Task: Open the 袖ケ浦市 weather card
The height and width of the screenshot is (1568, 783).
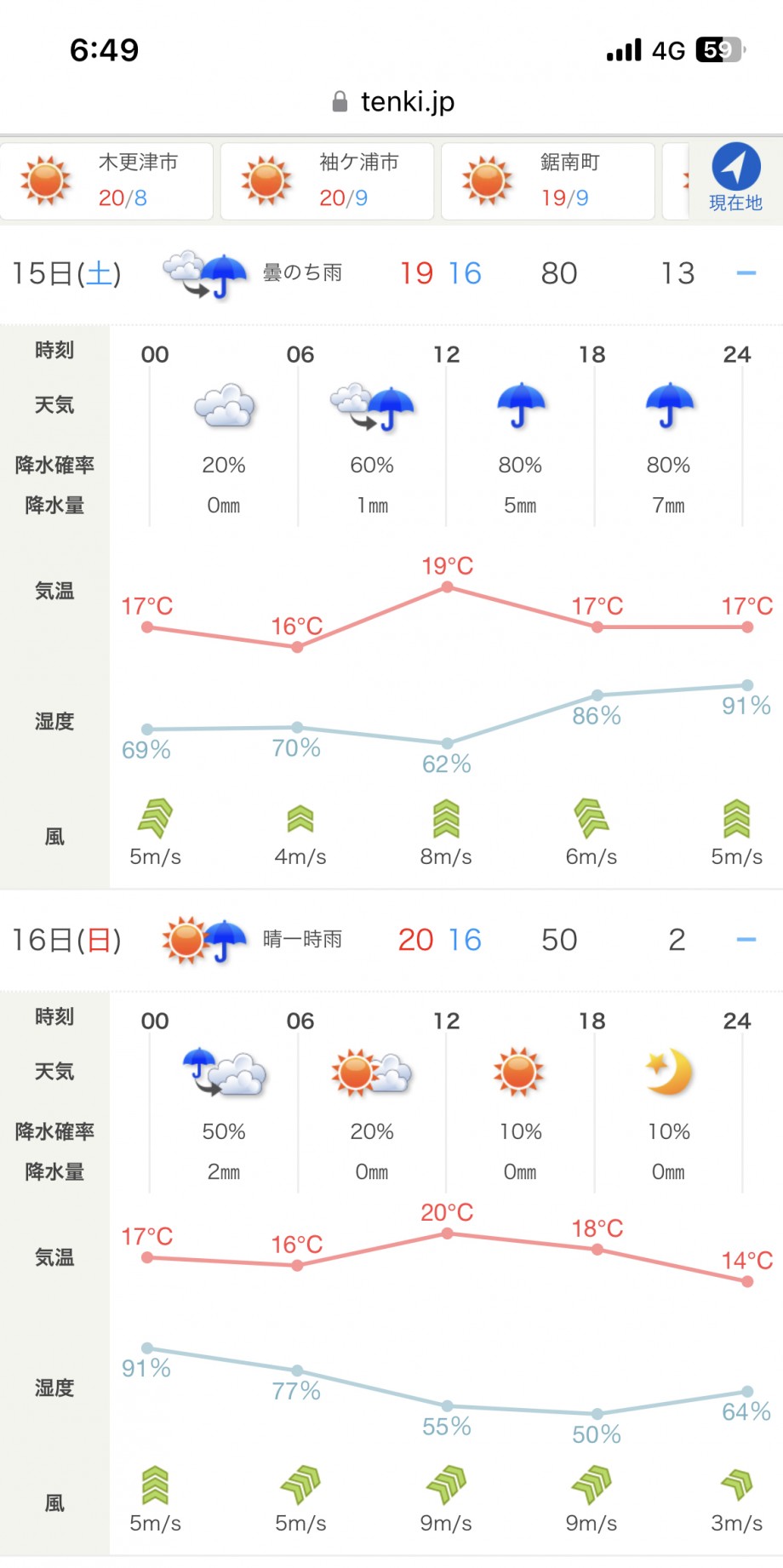Action: pos(327,180)
